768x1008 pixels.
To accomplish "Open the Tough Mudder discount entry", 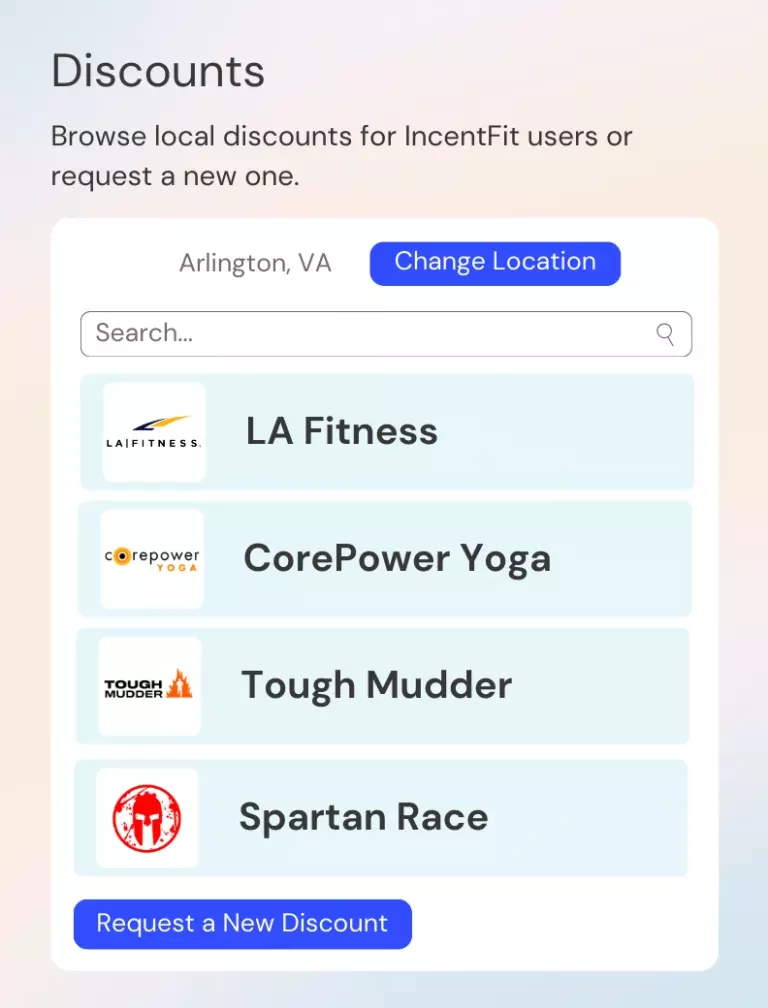I will click(384, 685).
